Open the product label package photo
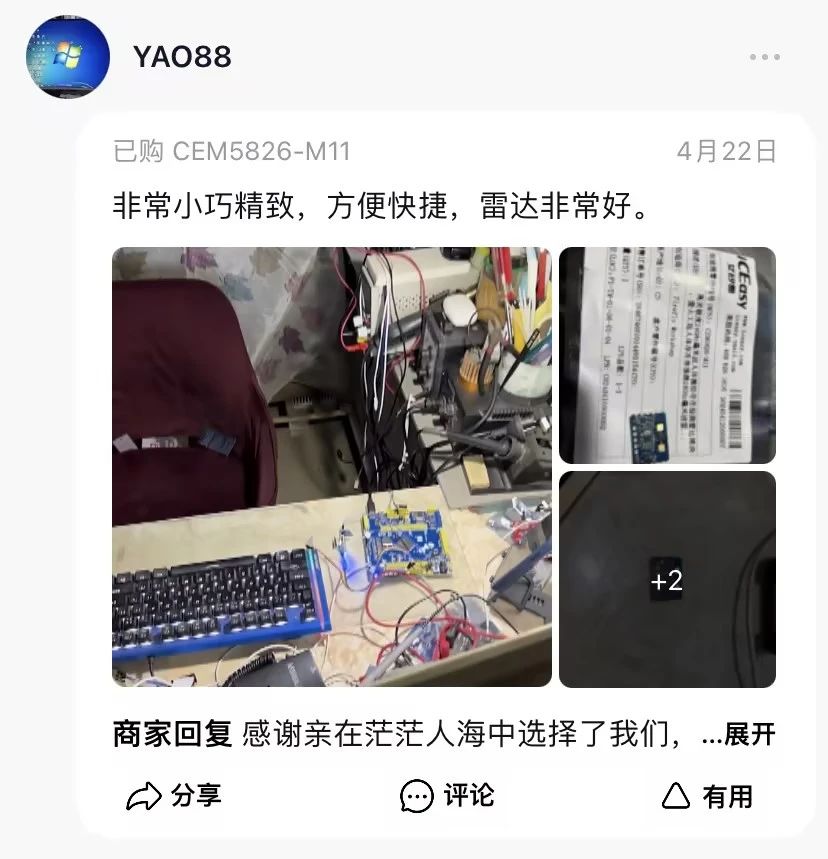828x859 pixels. pyautogui.click(x=667, y=355)
